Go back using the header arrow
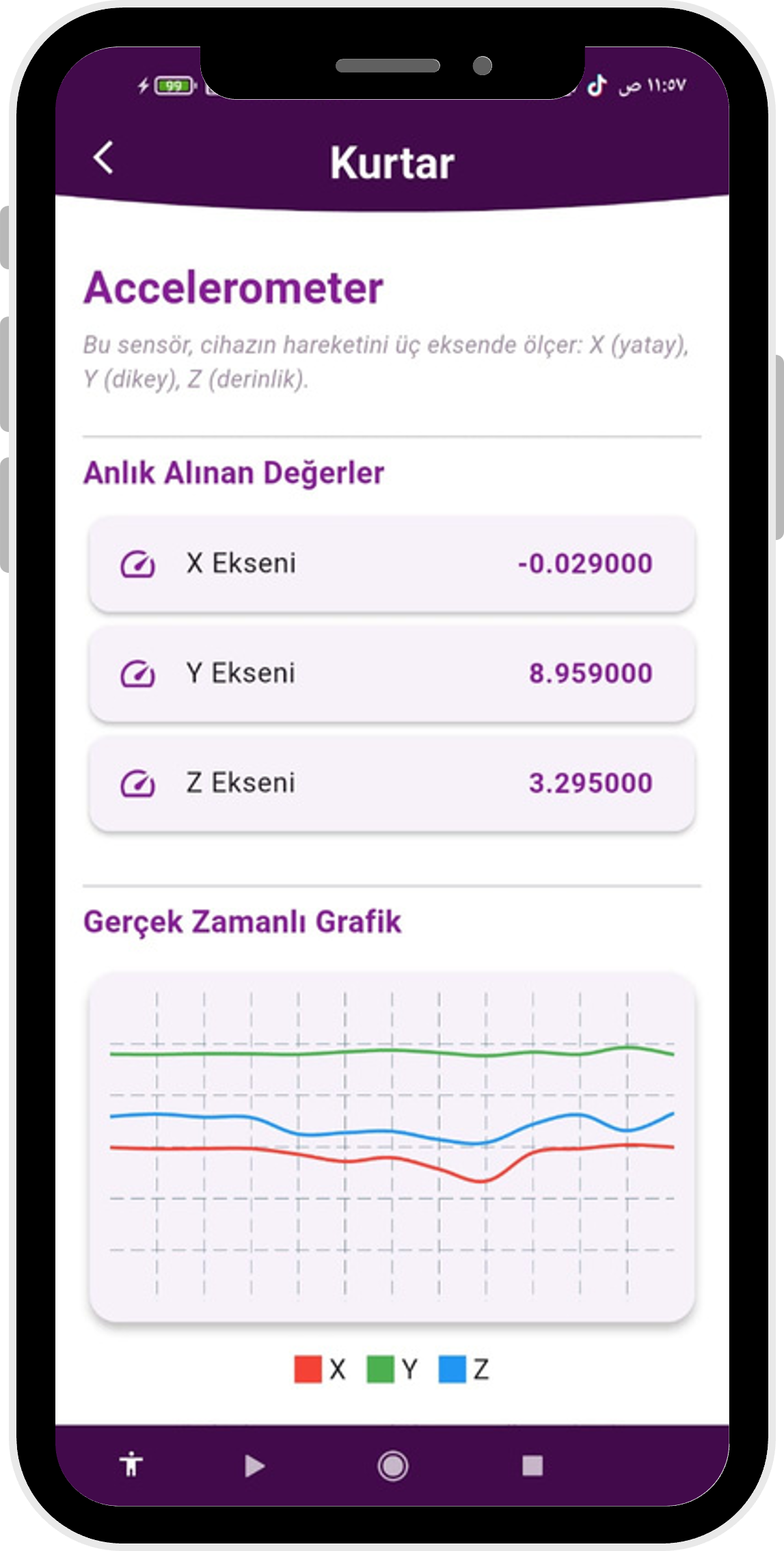 point(104,159)
